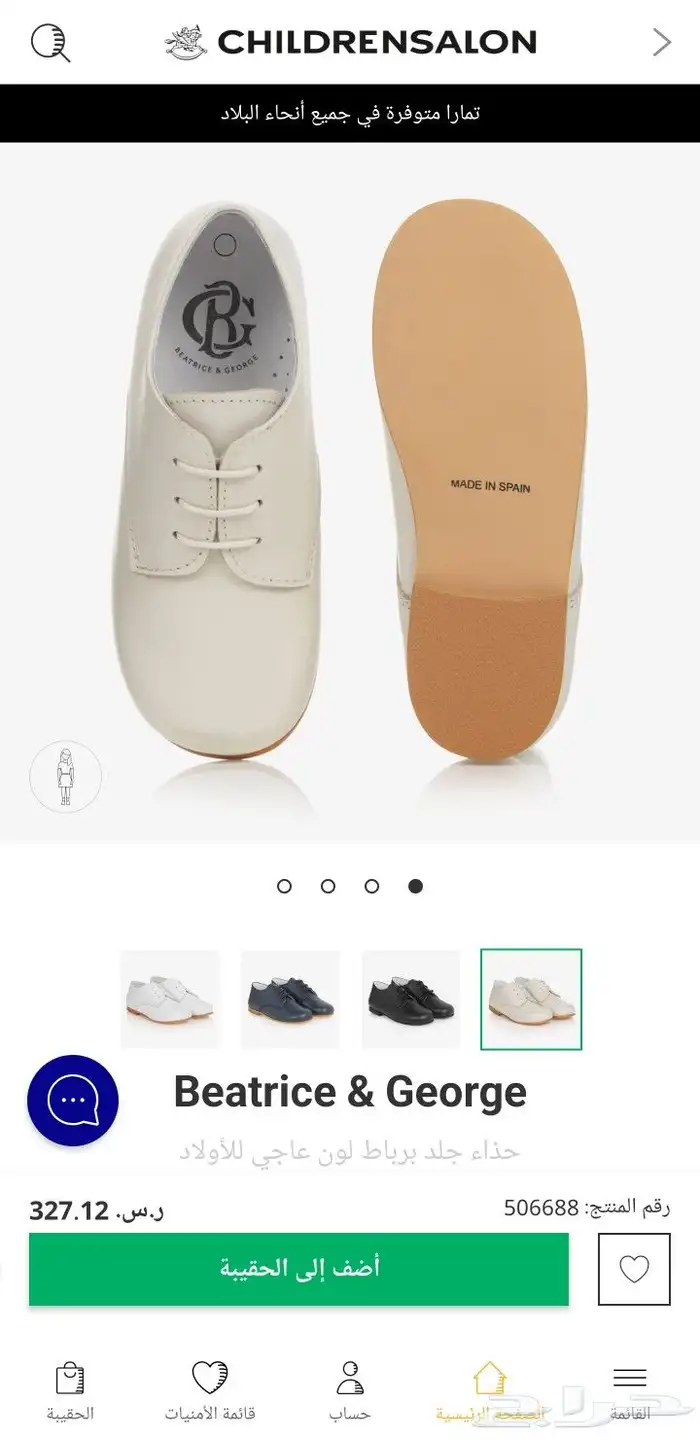Open the الحقيبة bag tab
Screen dimensions: 700x1440
click(70, 1390)
